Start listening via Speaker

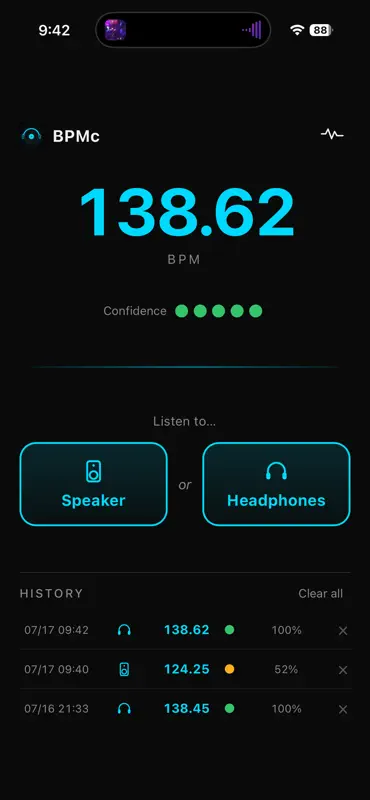(x=93, y=484)
